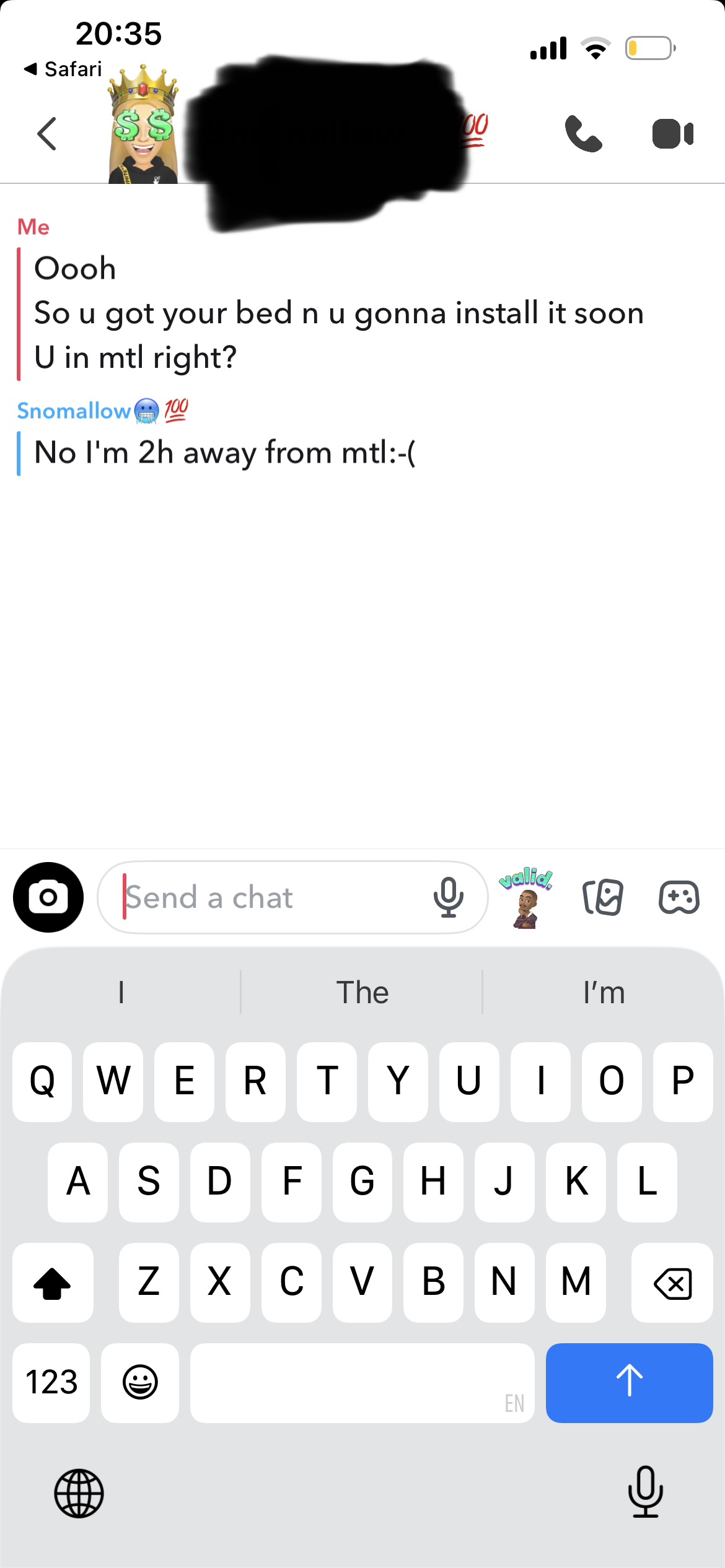Start a video call
725x1568 pixels.
pyautogui.click(x=672, y=134)
